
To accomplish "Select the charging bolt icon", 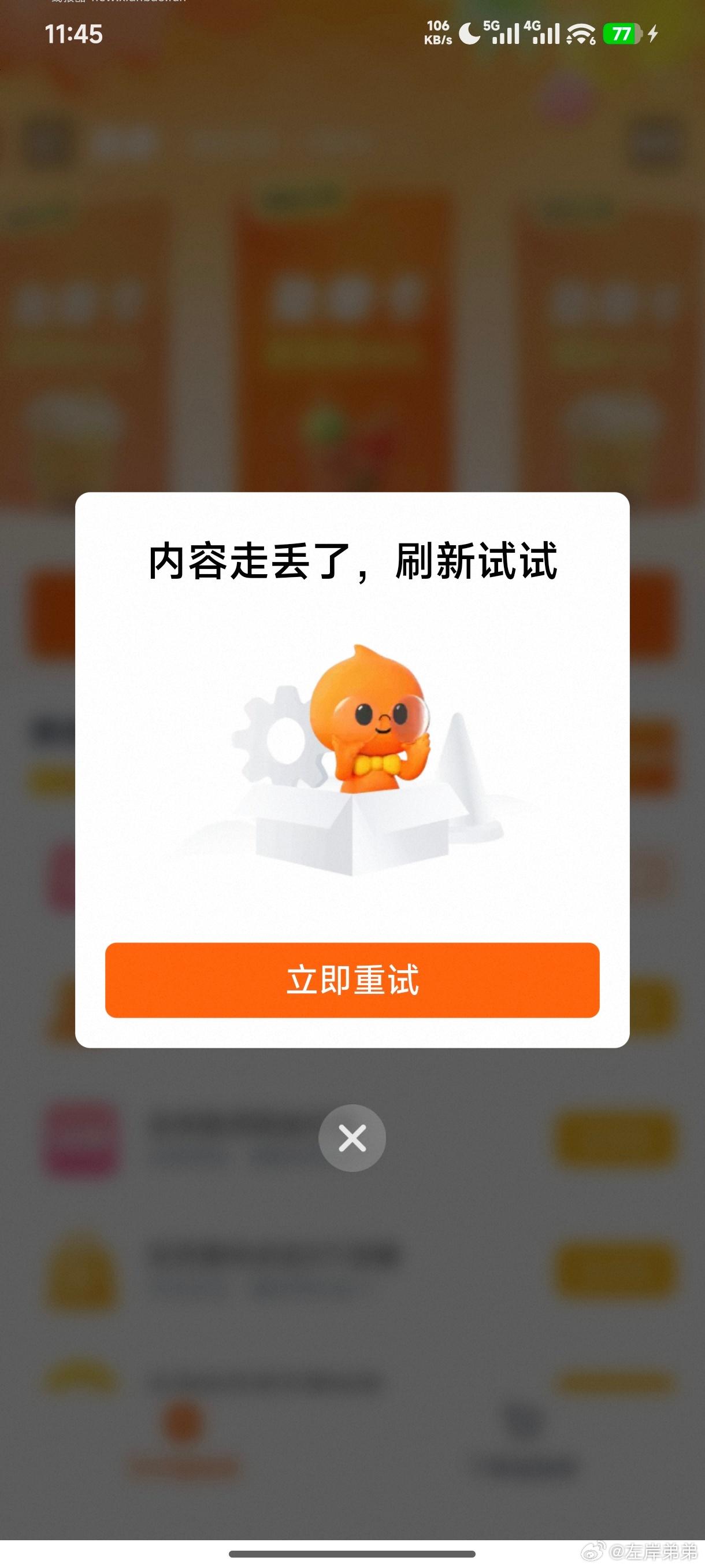I will (652, 35).
